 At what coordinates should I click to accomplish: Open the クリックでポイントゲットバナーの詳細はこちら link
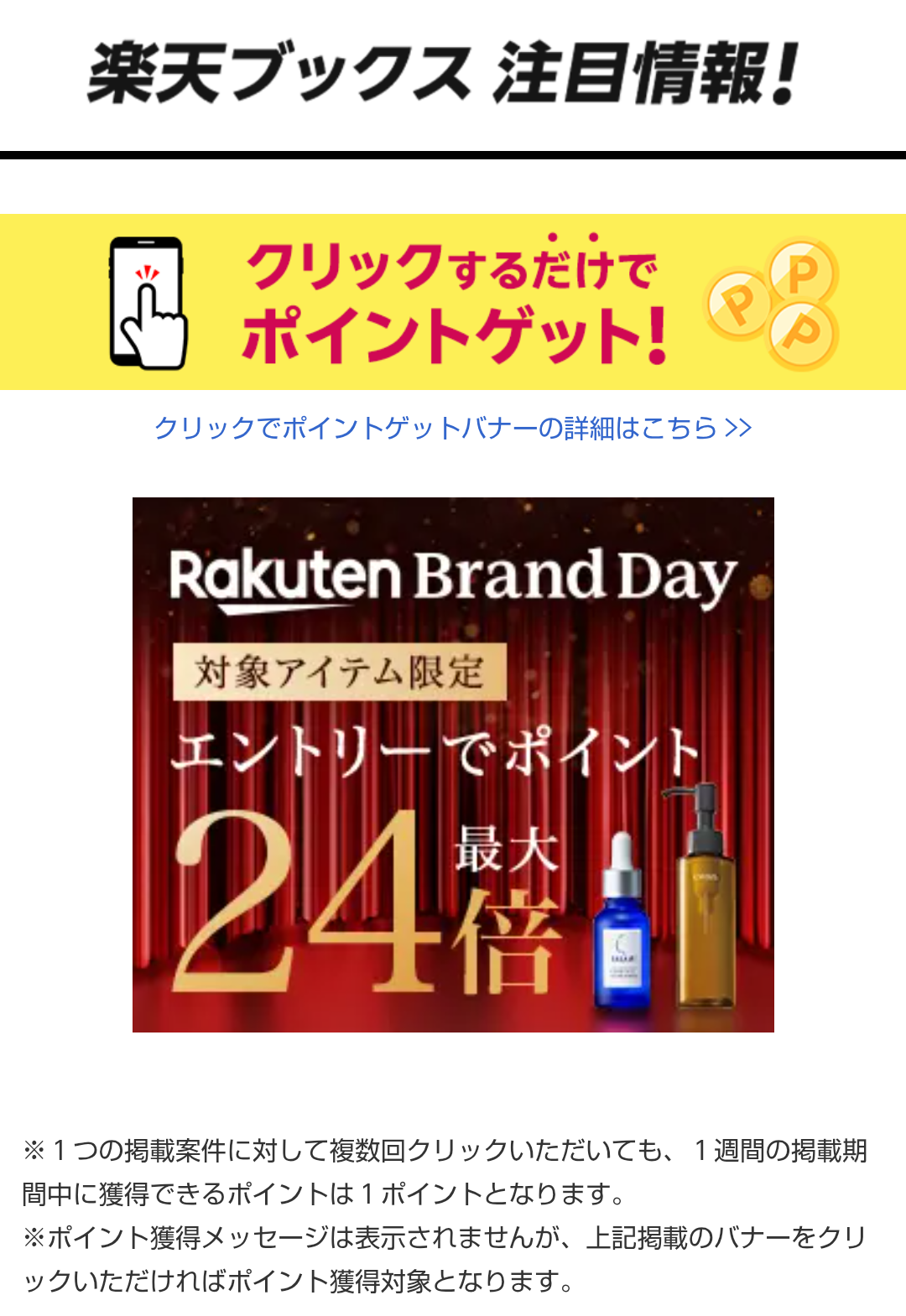[452, 429]
